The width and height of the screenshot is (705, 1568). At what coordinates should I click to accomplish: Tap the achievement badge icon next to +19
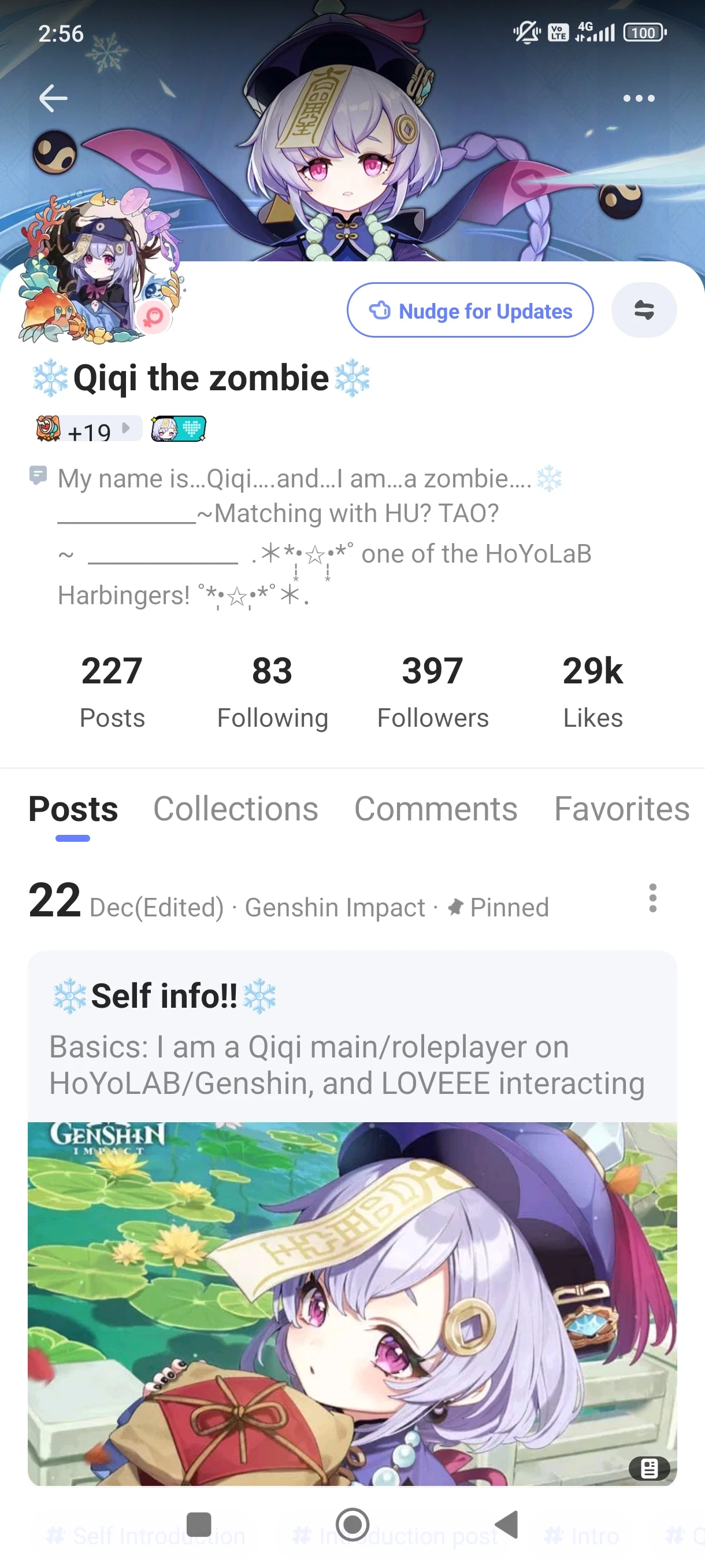click(49, 430)
